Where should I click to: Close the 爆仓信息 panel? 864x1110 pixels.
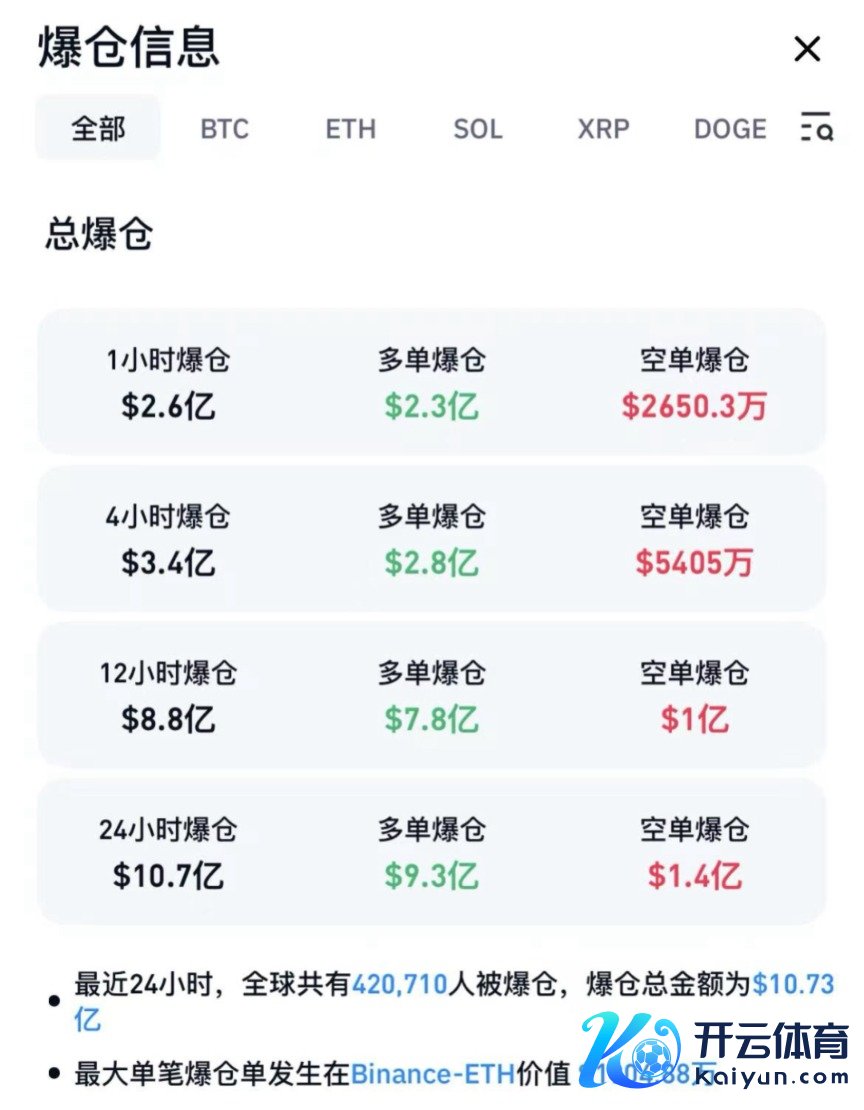pyautogui.click(x=806, y=49)
